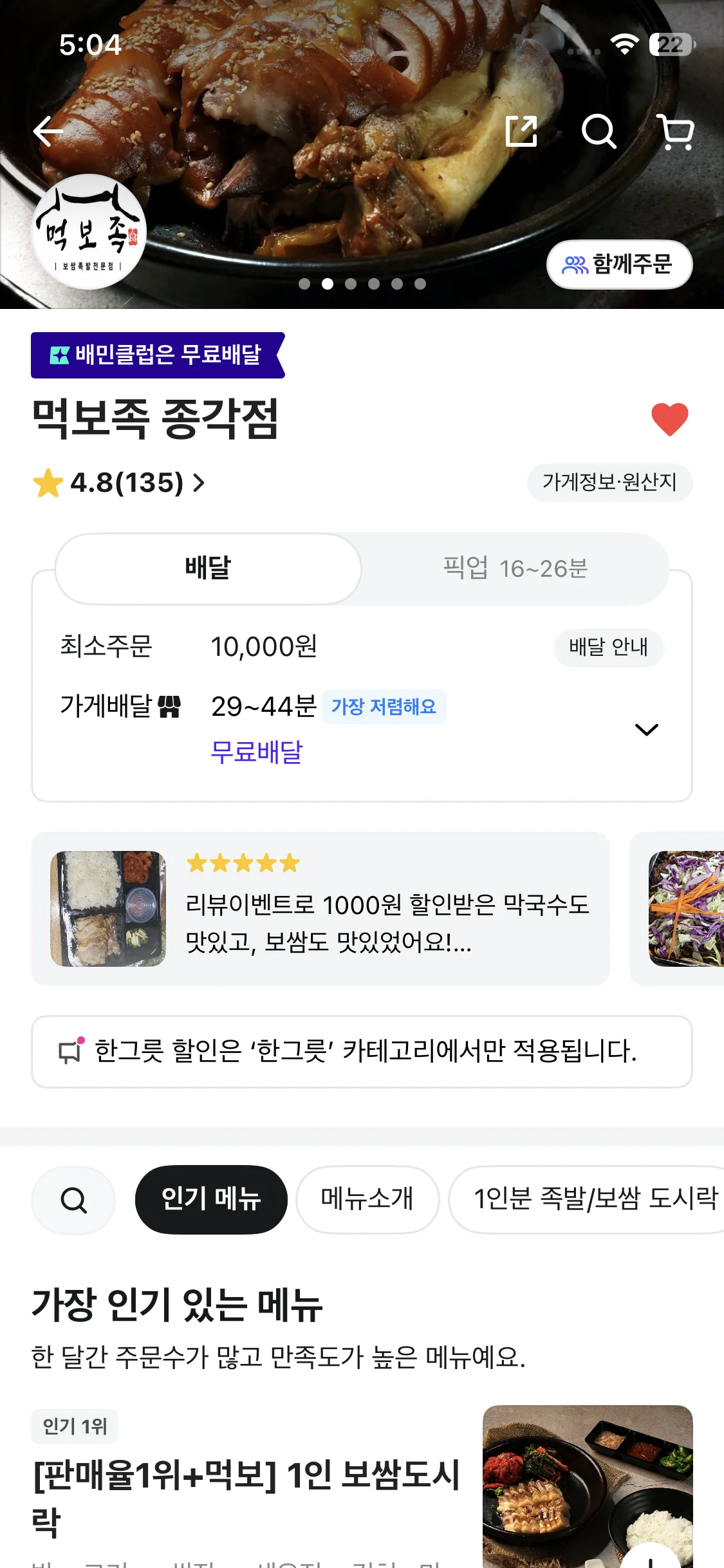Screen dimensions: 724x1568
Task: Tap the 배민클럽은 무료배달 banner
Action: point(157,355)
